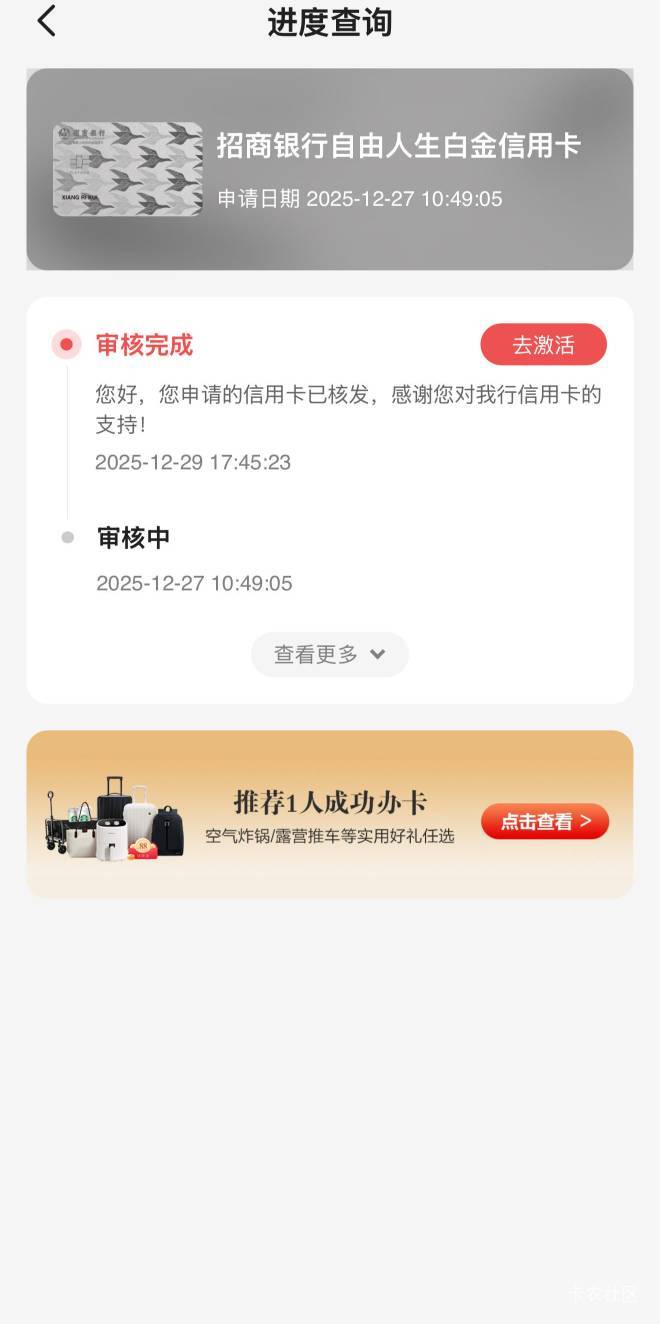660x1324 pixels.
Task: Expand 查看更多 to see more progress
Action: (x=329, y=655)
